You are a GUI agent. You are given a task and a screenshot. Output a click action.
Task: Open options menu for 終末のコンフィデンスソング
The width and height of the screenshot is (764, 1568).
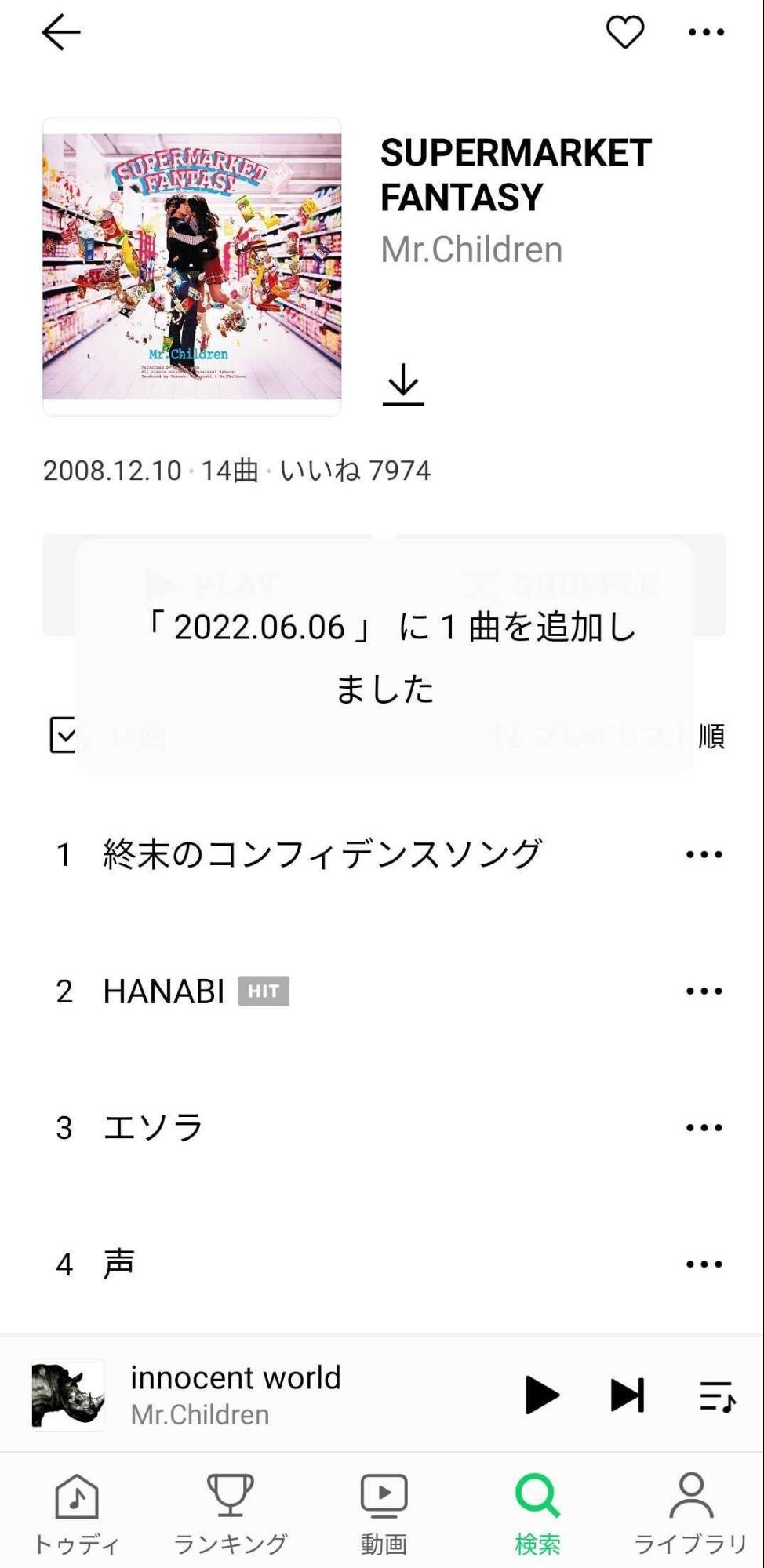(x=702, y=854)
